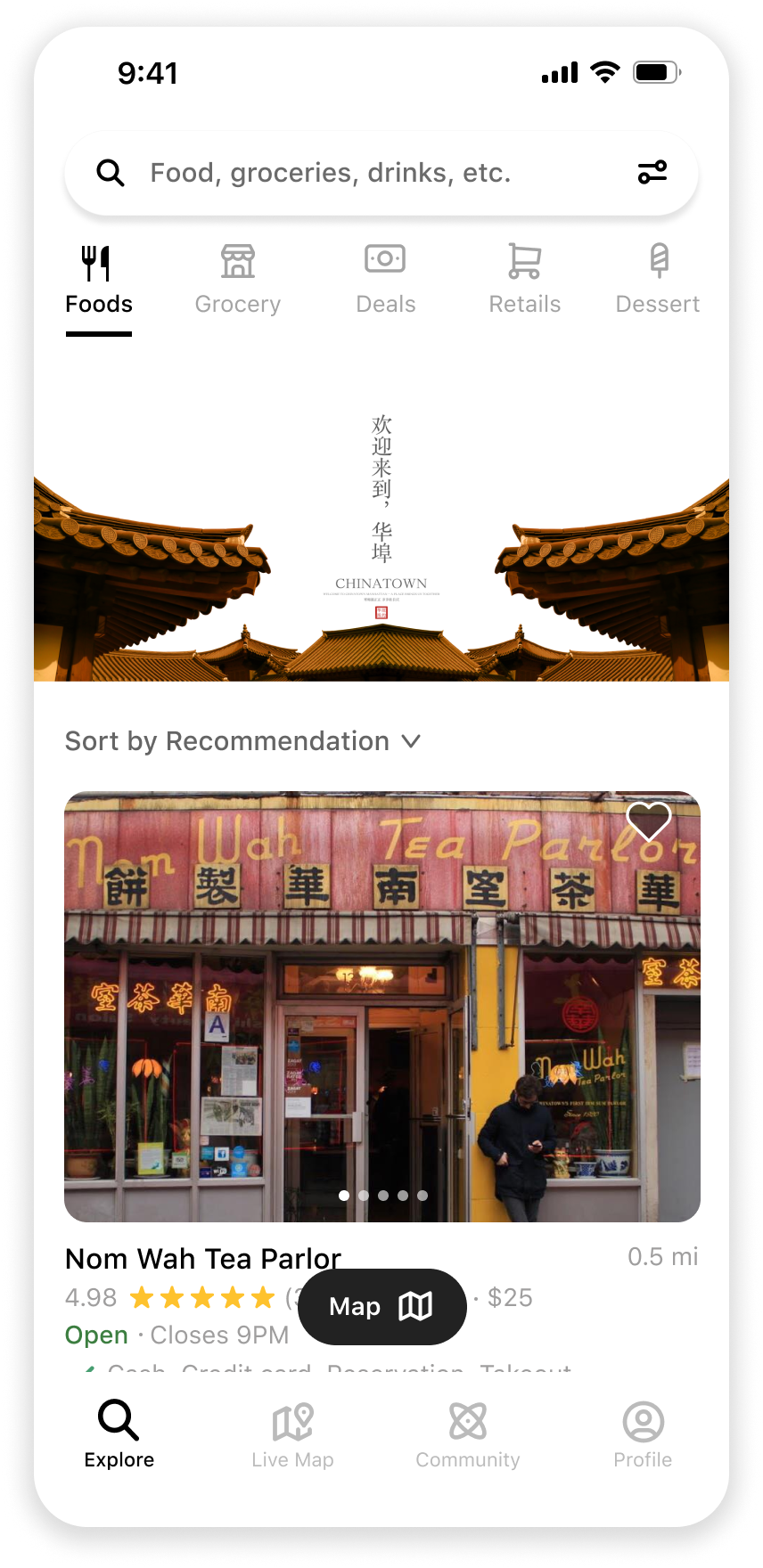Tap the floating Map button

coord(381,1307)
